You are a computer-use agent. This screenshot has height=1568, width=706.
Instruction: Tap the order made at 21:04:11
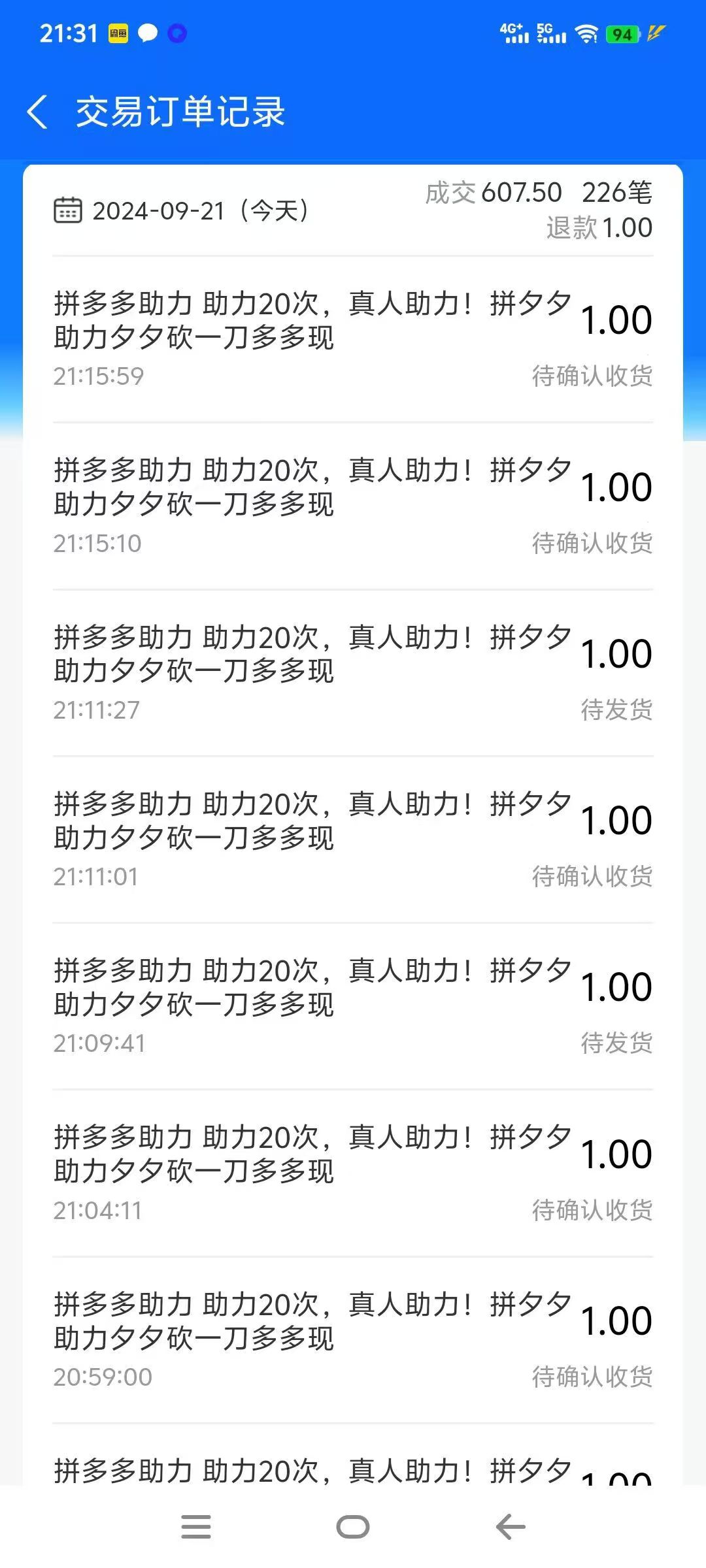click(x=353, y=1173)
